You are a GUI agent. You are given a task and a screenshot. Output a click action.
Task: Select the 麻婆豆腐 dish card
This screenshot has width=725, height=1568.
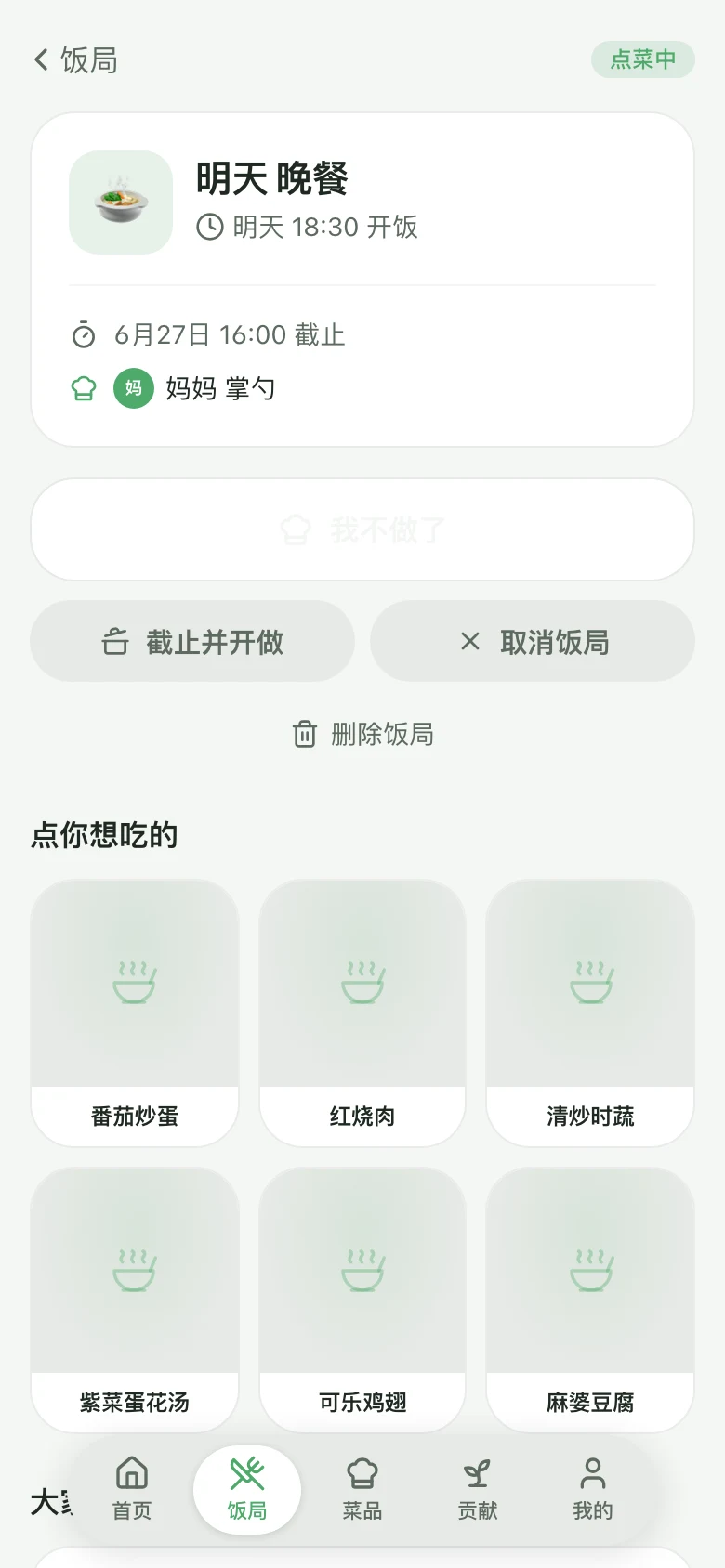[590, 1300]
